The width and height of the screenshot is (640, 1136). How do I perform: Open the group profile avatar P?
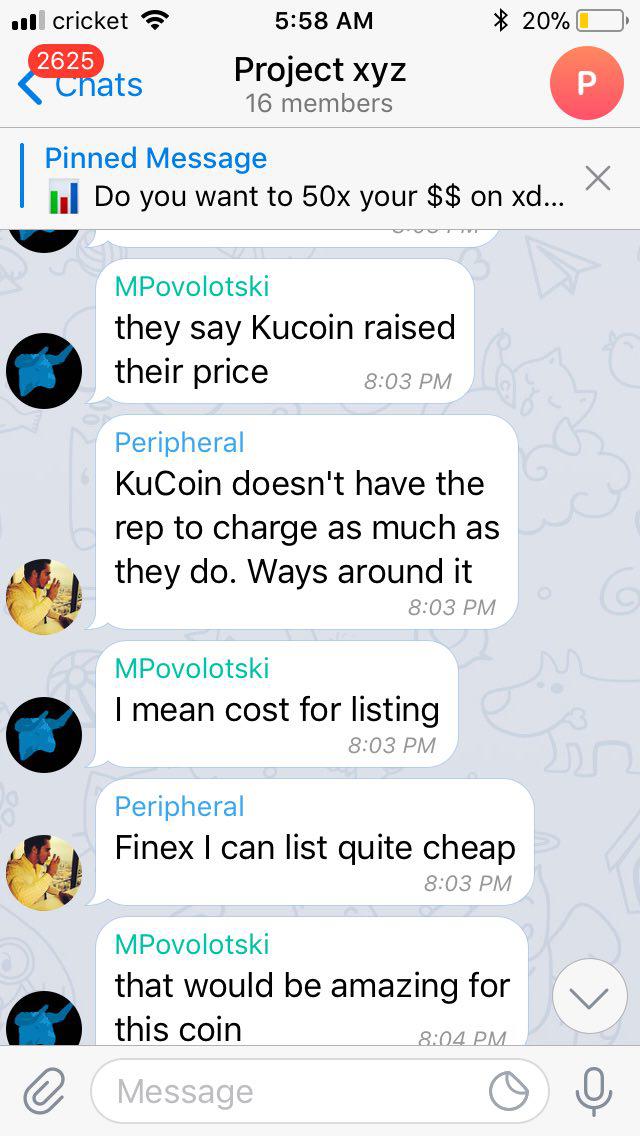pyautogui.click(x=586, y=83)
